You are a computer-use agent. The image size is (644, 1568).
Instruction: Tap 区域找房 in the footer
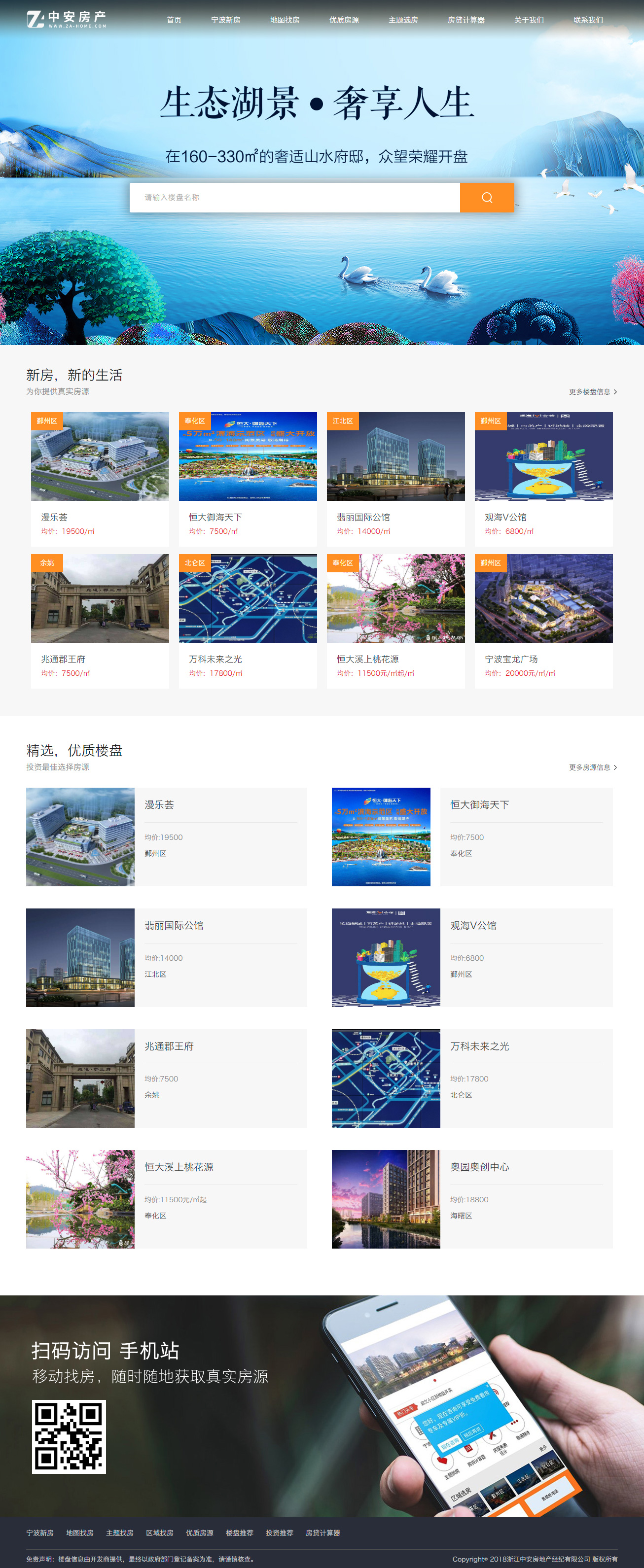(x=159, y=1533)
